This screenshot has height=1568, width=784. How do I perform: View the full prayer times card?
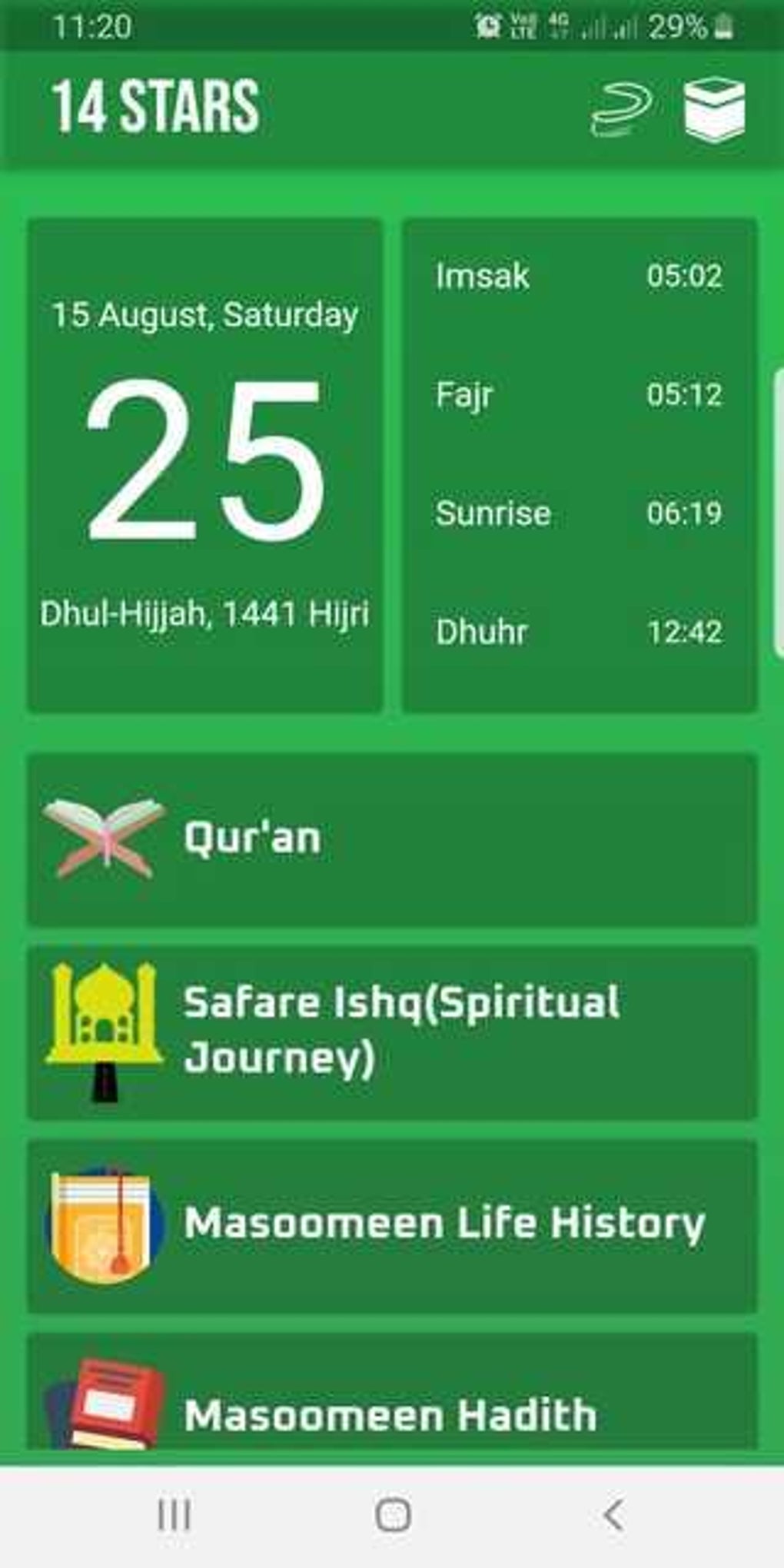coord(580,465)
